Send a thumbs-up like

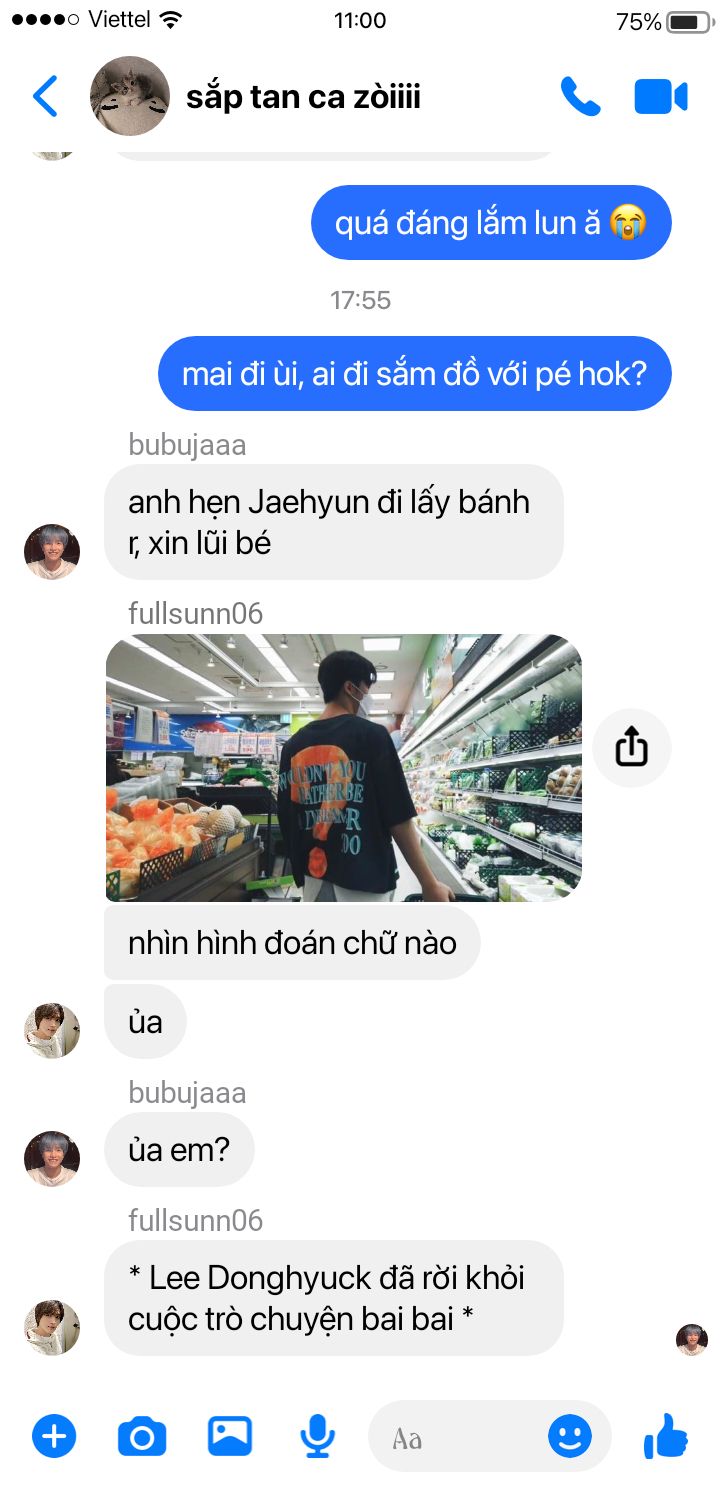tap(665, 1437)
